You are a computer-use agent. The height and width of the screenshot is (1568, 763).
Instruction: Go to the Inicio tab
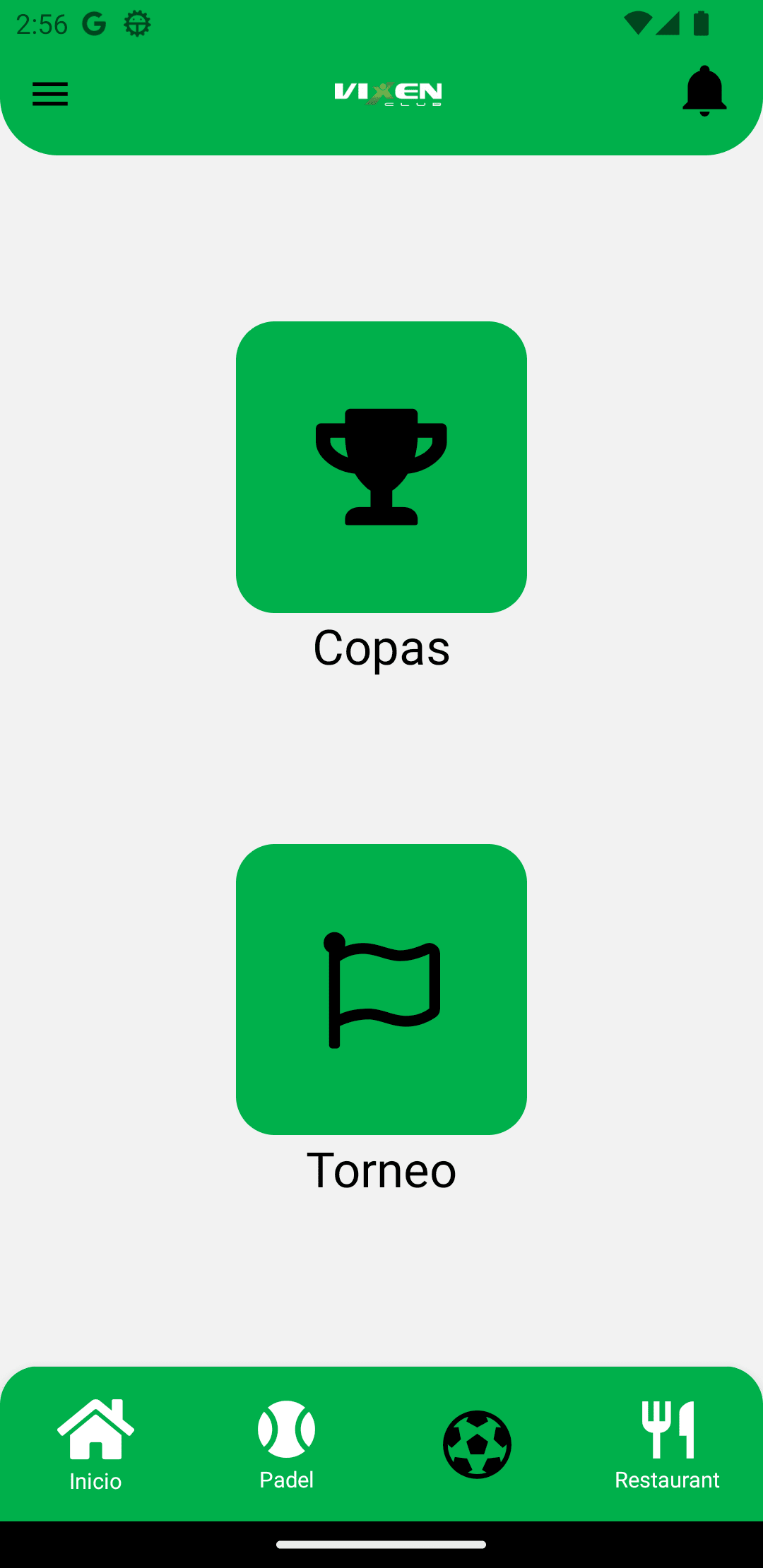click(95, 1444)
